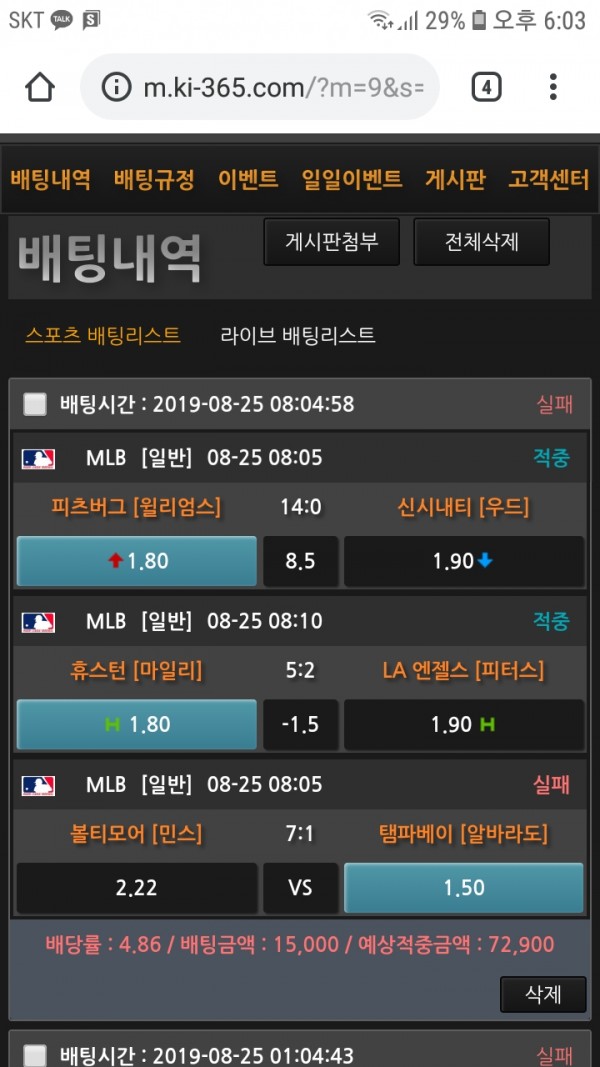Open 배팅내역 in the top menu
Screen dimensions: 600x1067
tap(51, 180)
